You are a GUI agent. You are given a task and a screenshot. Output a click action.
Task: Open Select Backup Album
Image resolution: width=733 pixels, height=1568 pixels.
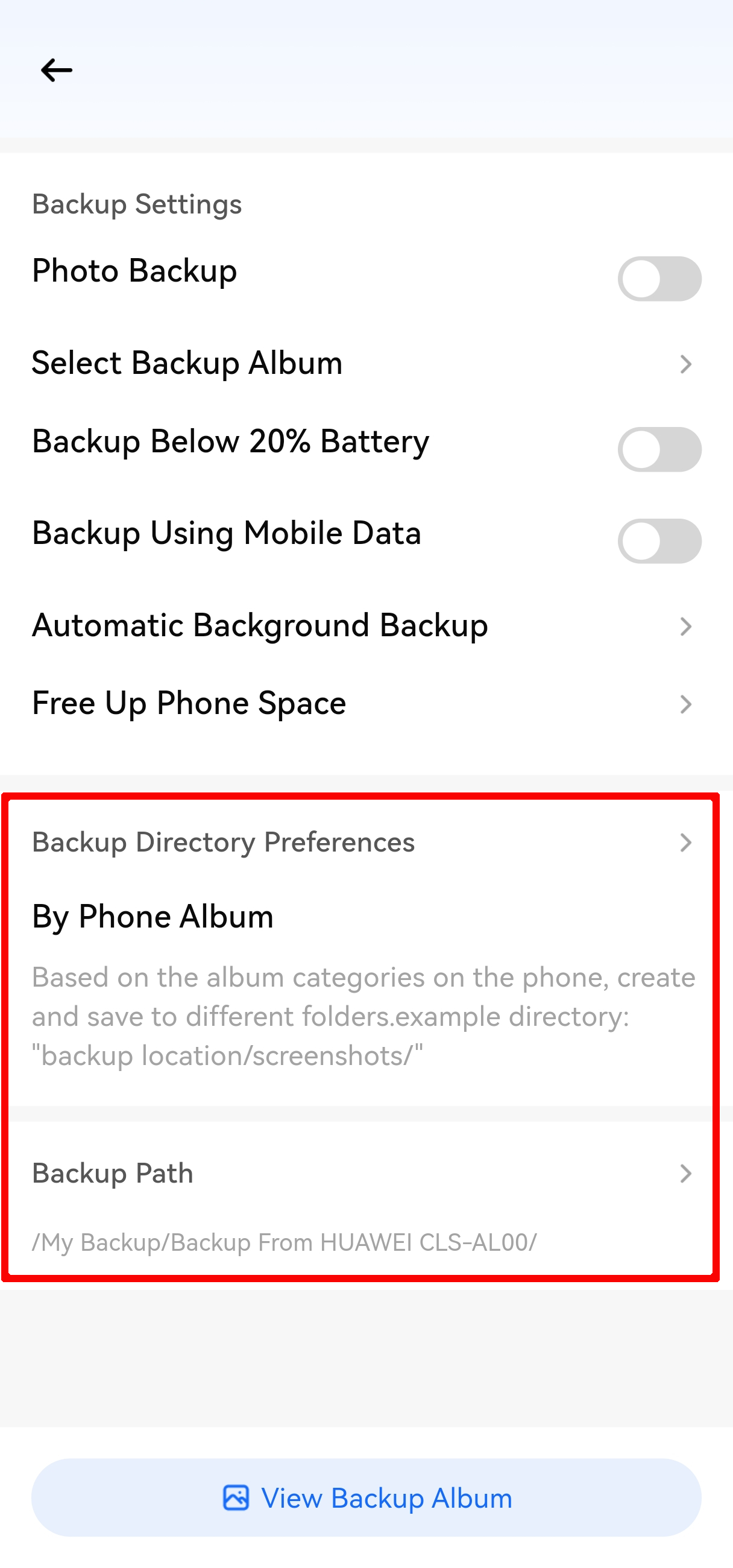coord(365,364)
